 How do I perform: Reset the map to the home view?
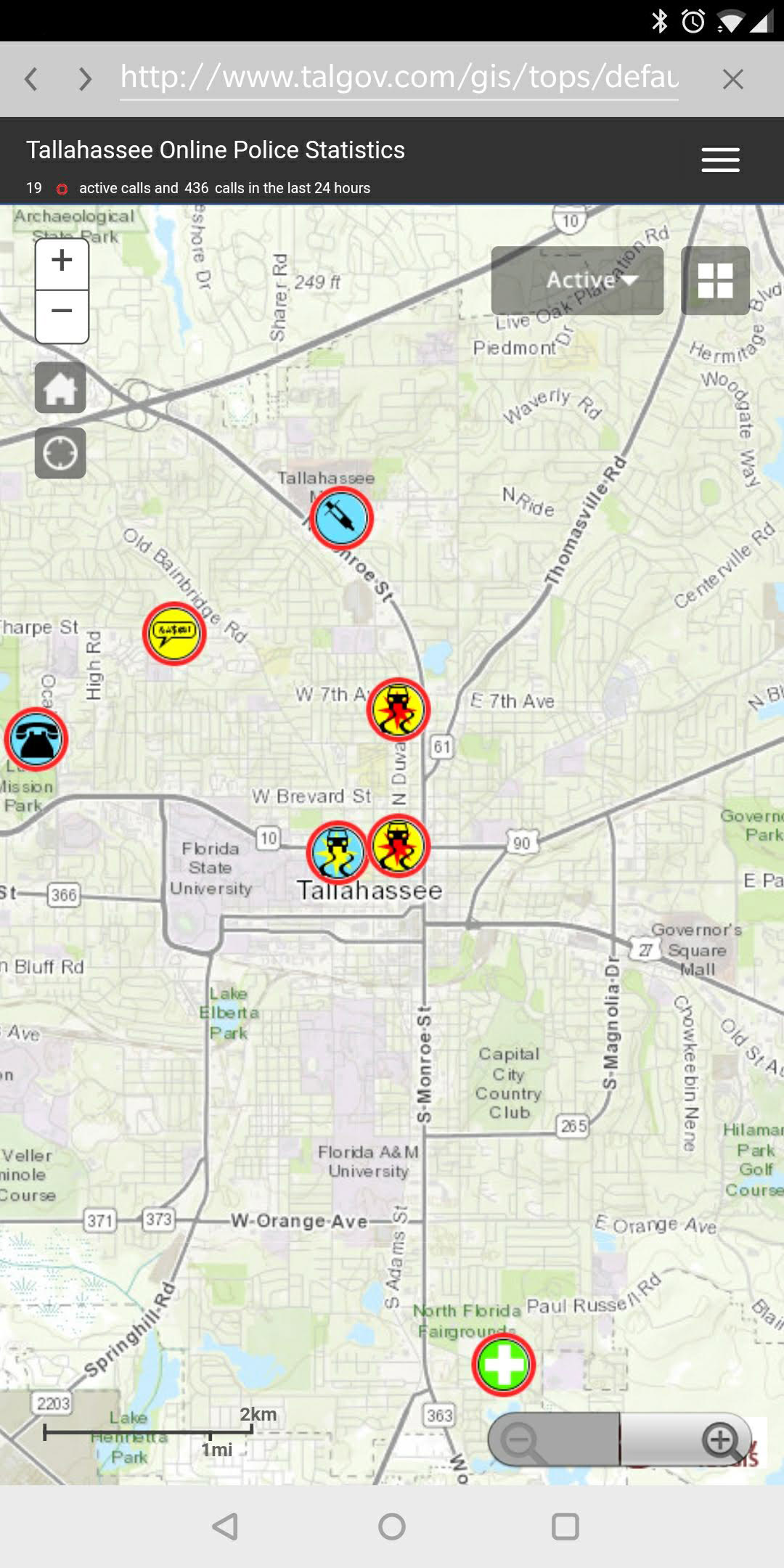[x=60, y=388]
